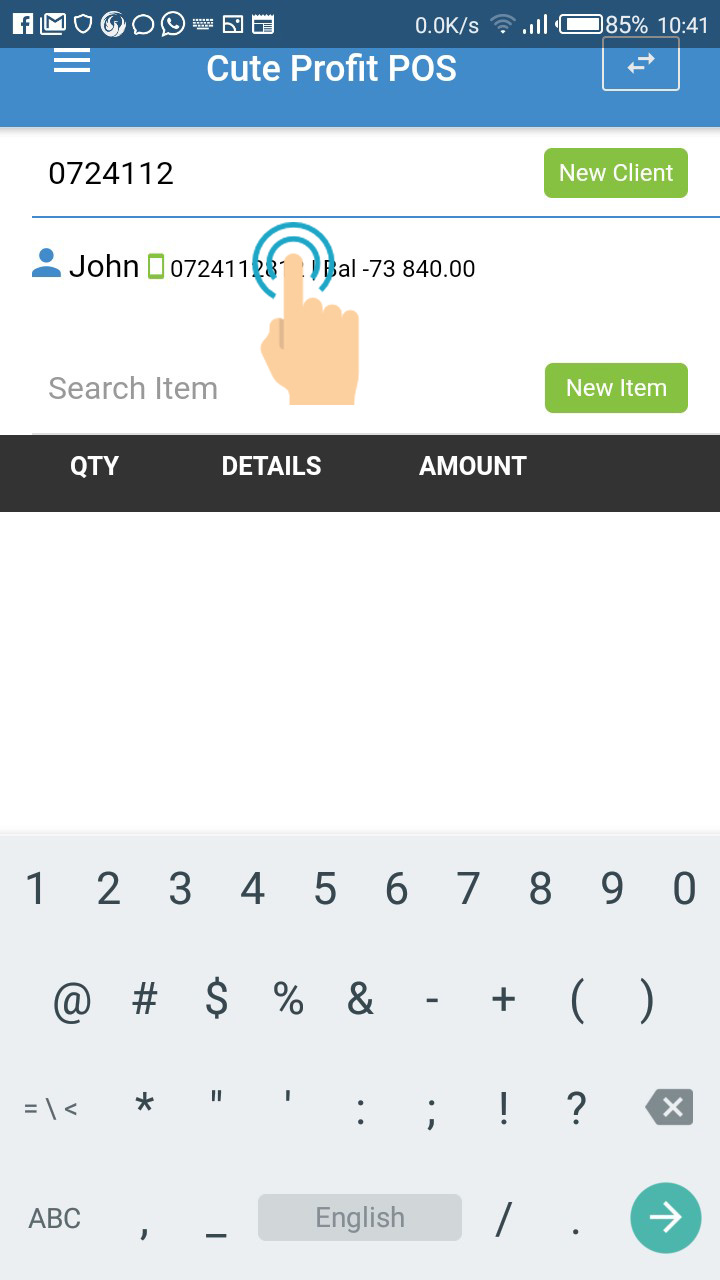
Task: Switch keyboard to ABC letters
Action: [x=55, y=1218]
